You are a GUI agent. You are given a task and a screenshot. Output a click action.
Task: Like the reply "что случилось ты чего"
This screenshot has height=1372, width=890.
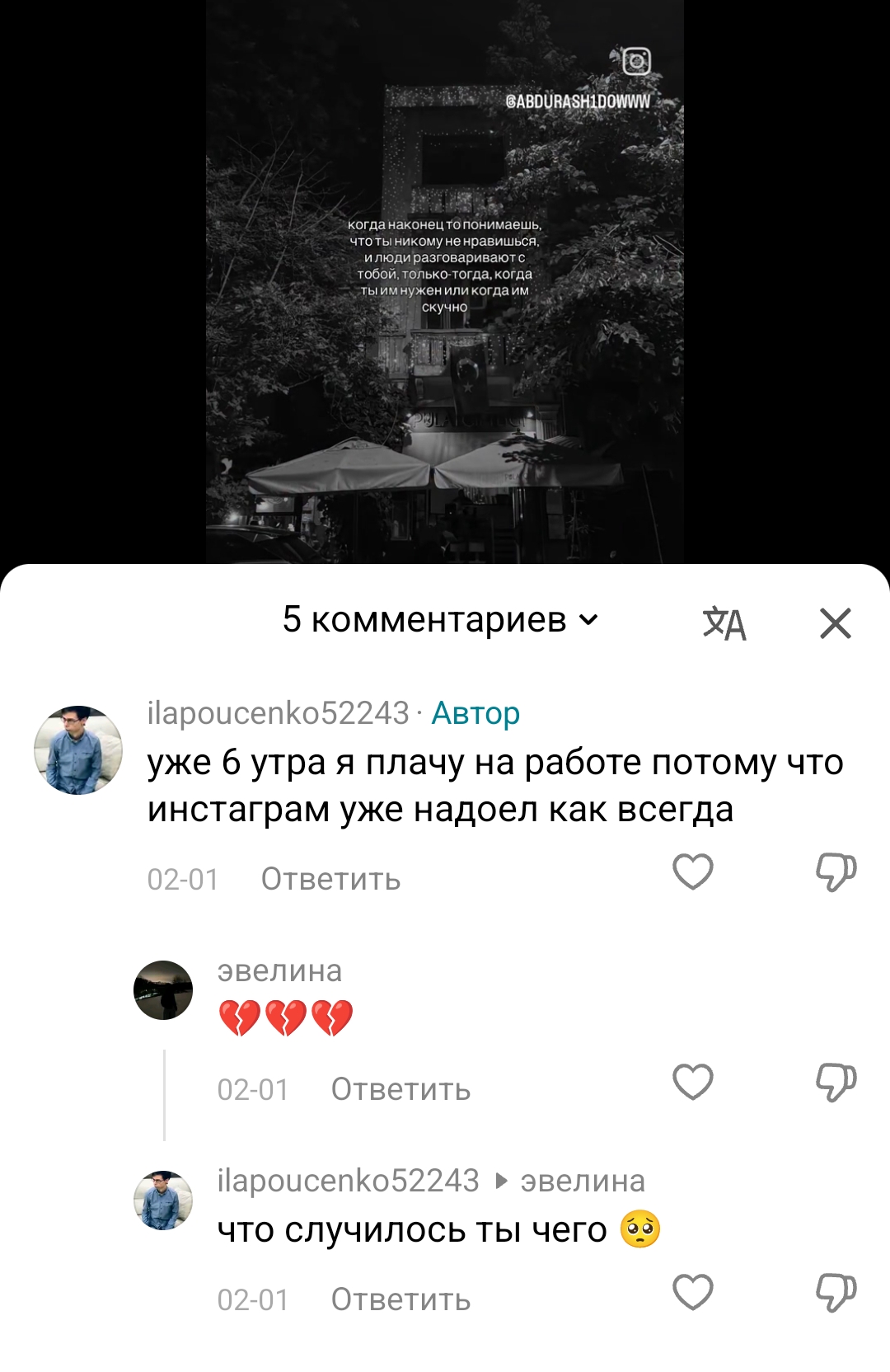[692, 1293]
